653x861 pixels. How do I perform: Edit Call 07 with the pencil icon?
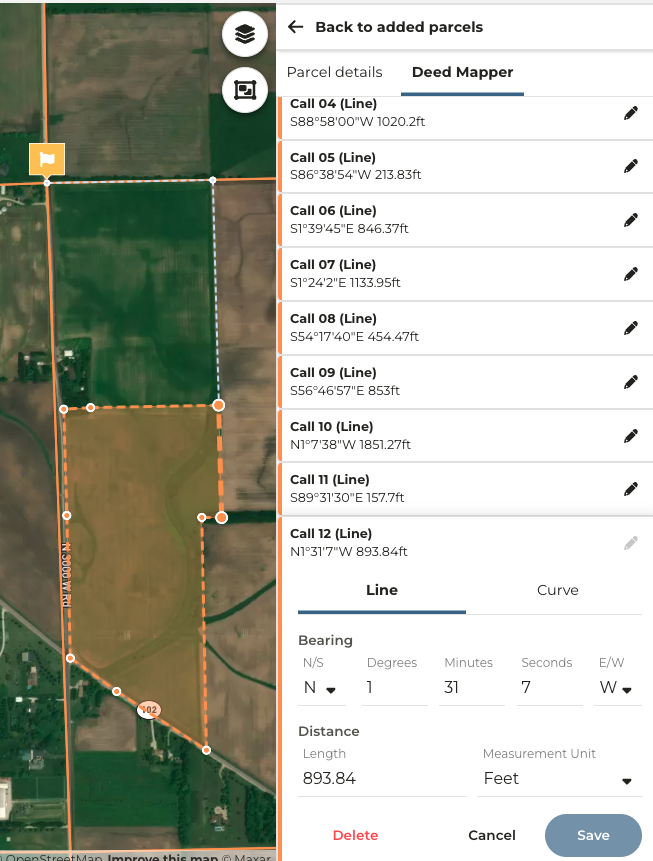click(631, 274)
